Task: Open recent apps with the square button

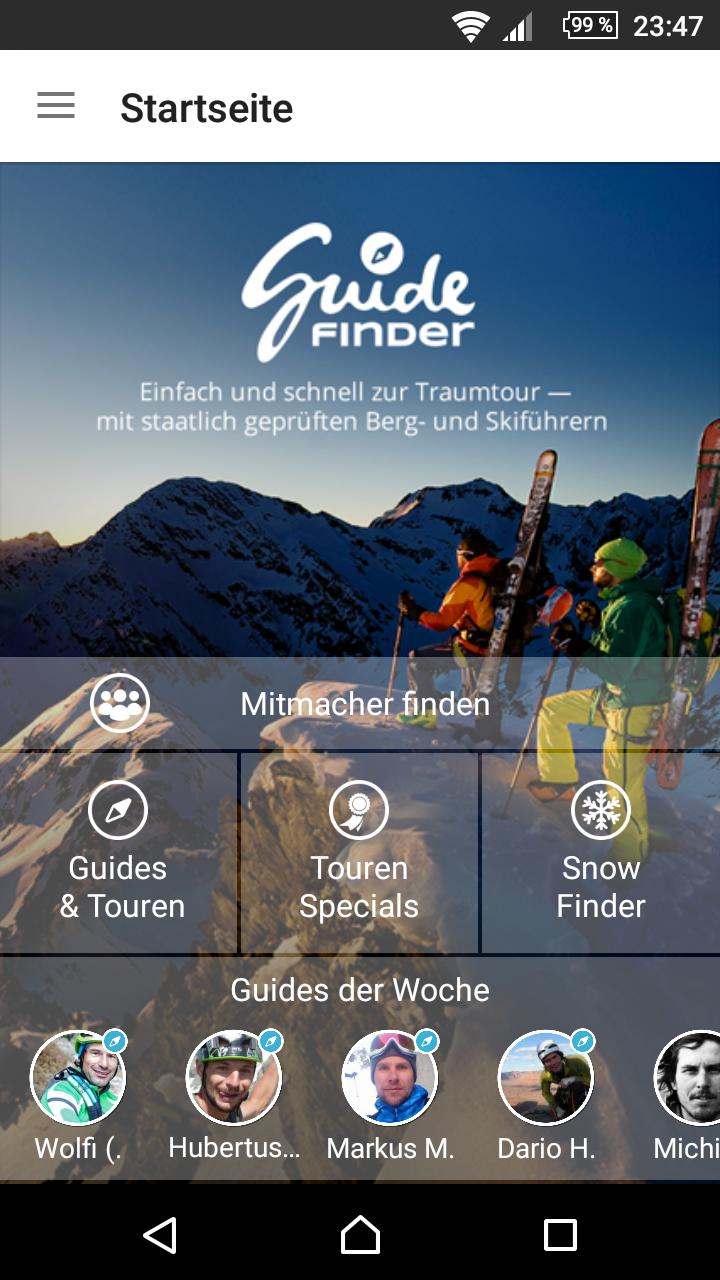Action: [x=560, y=1237]
